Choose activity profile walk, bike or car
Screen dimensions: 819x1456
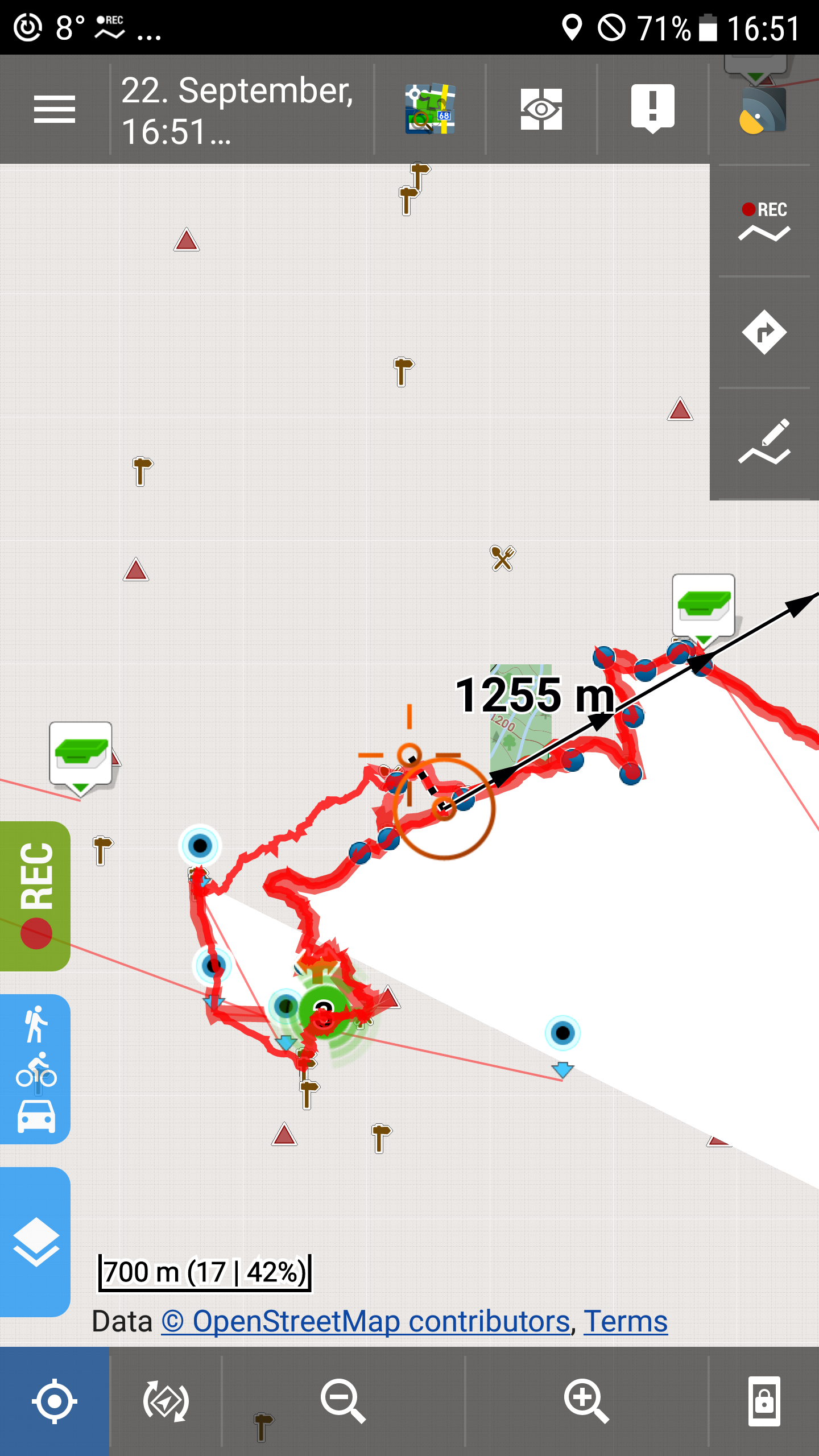35,1069
